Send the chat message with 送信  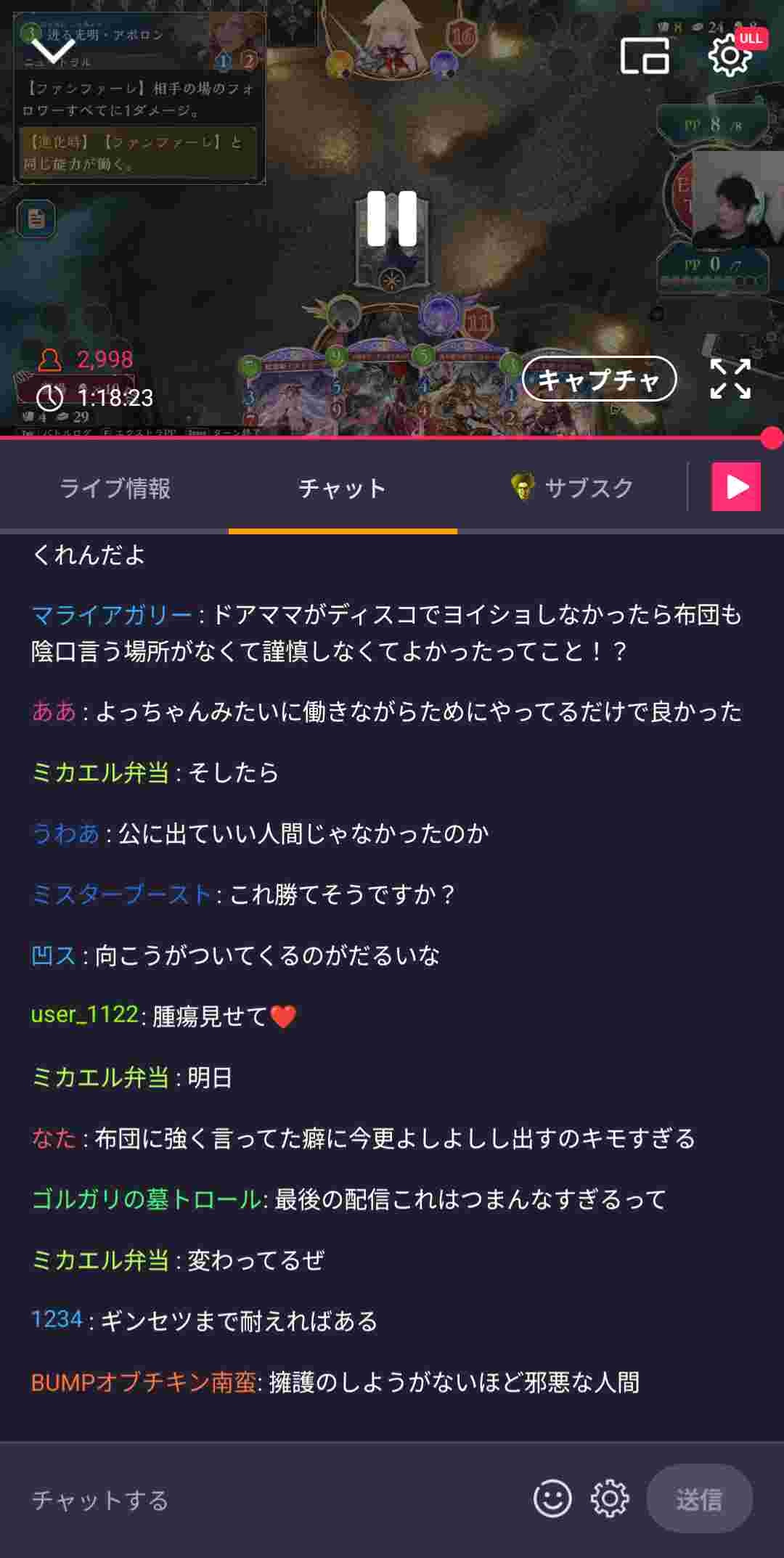coord(699,1498)
